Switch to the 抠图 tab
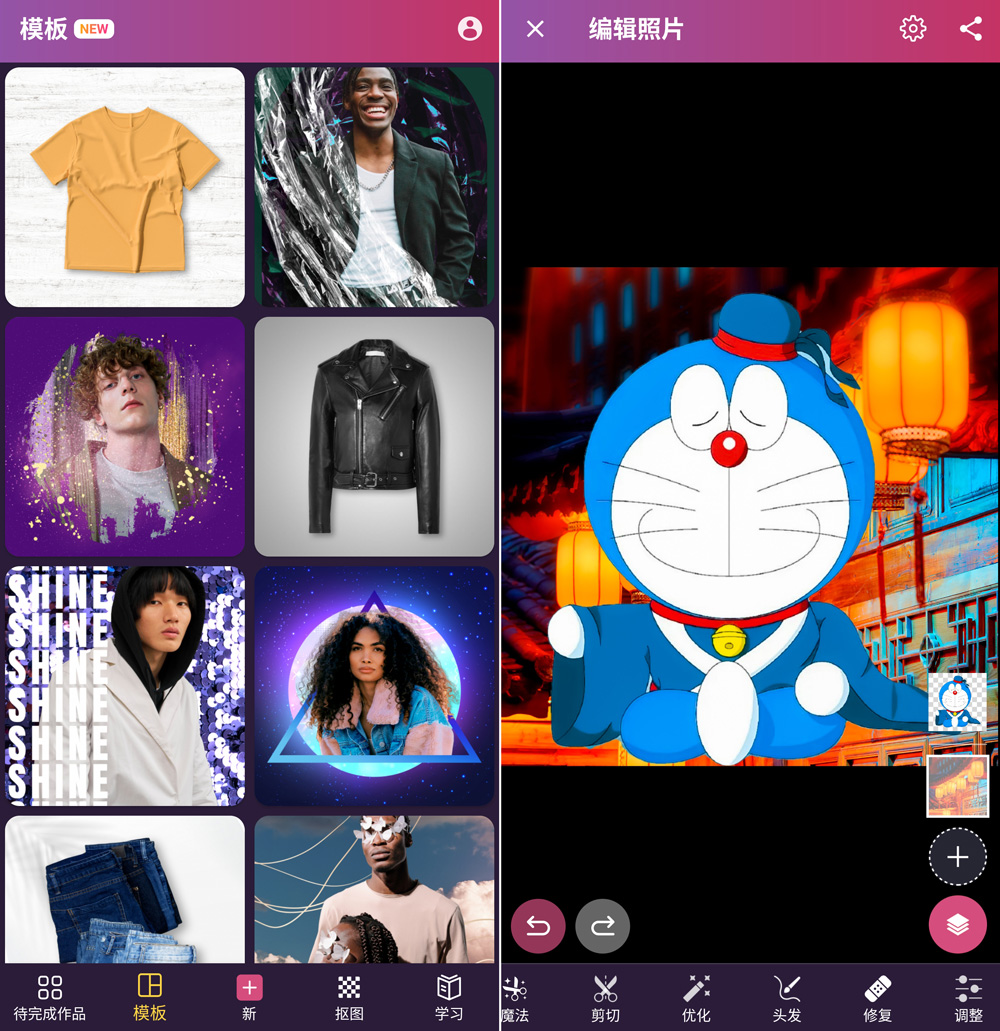 click(348, 997)
